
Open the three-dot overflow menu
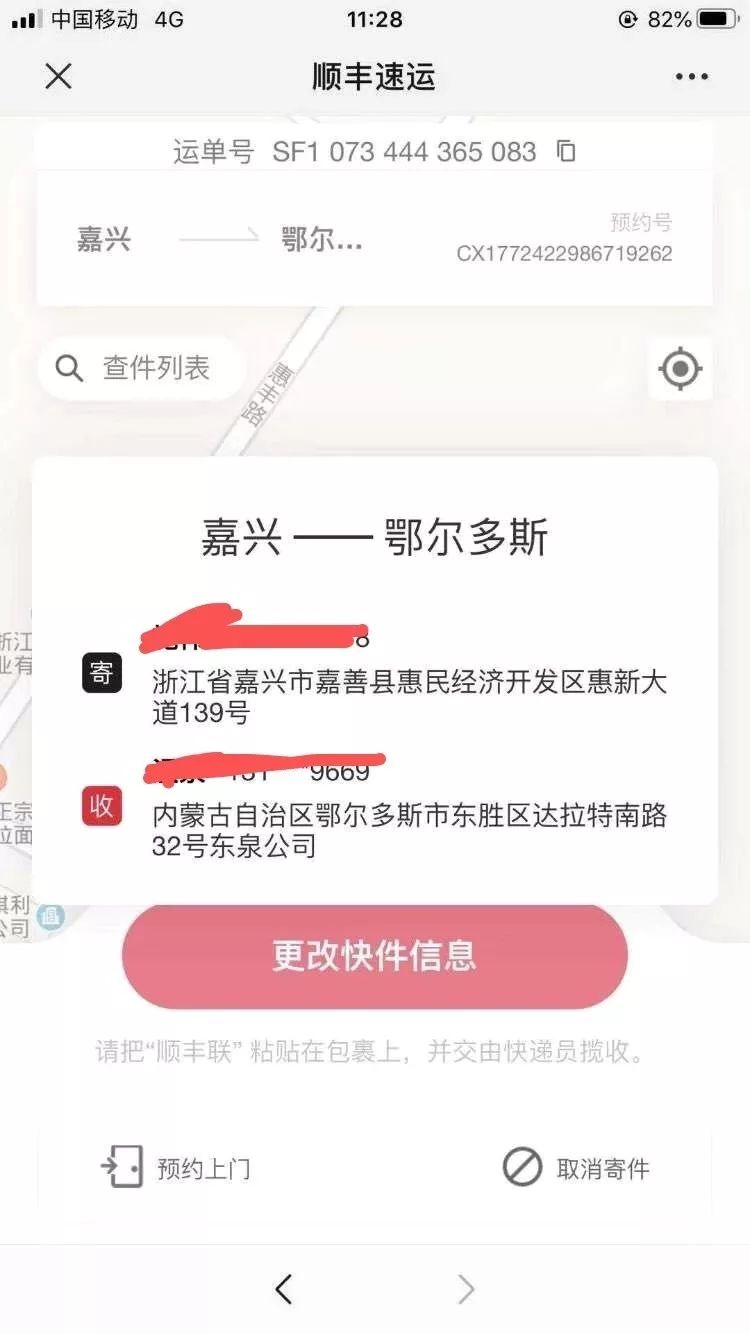pyautogui.click(x=691, y=77)
